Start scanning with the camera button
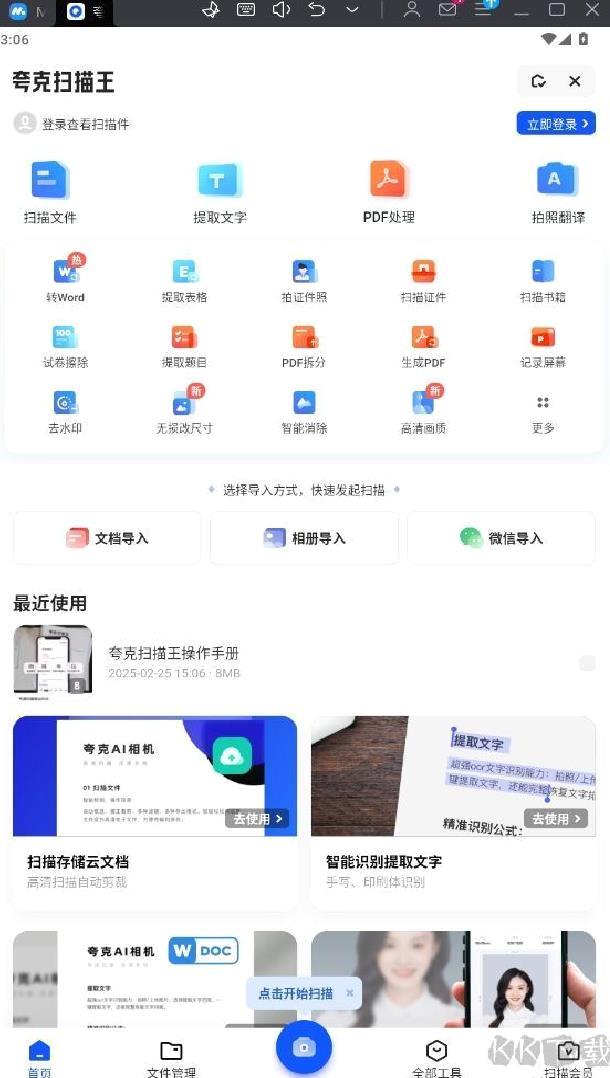Image resolution: width=610 pixels, height=1078 pixels. pyautogui.click(x=304, y=1046)
